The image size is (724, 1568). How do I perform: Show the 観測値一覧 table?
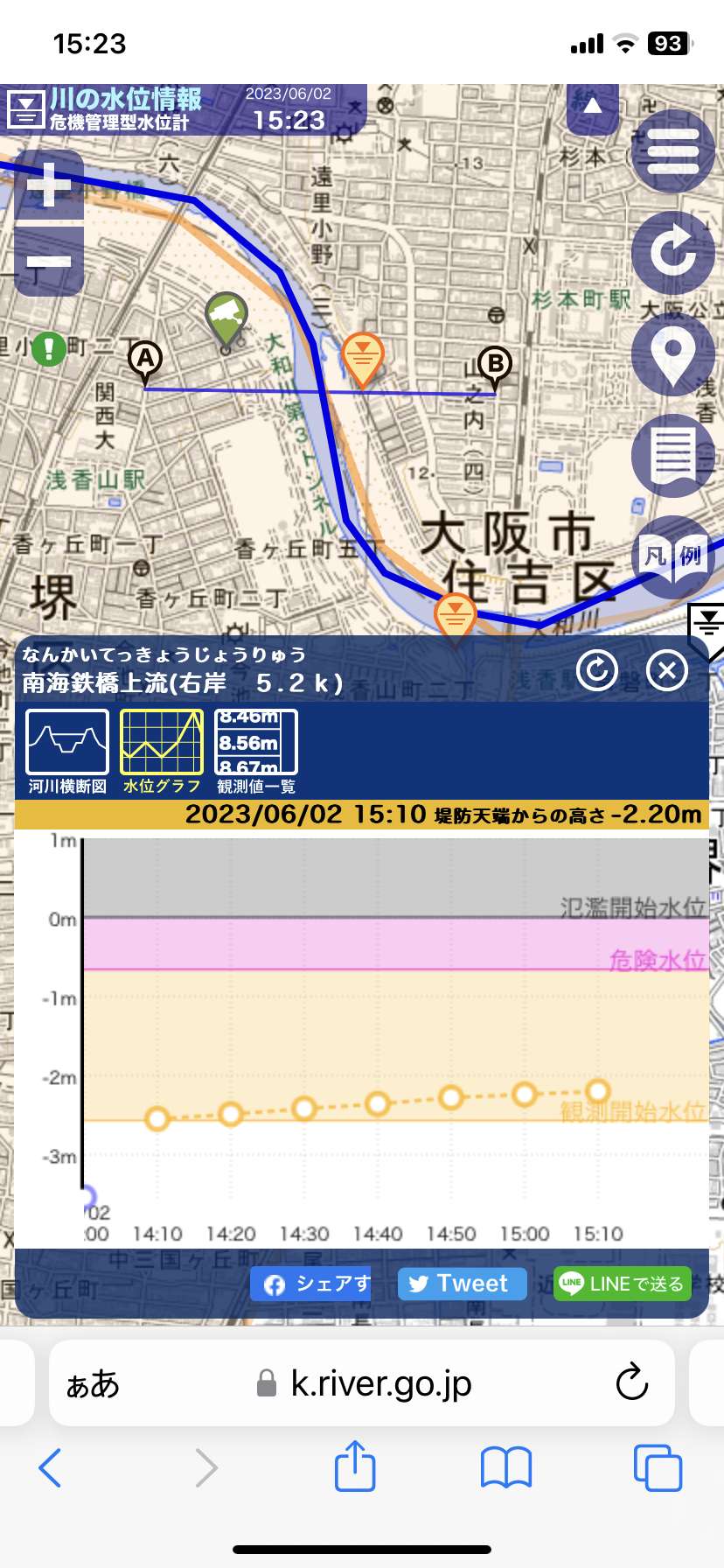(256, 752)
